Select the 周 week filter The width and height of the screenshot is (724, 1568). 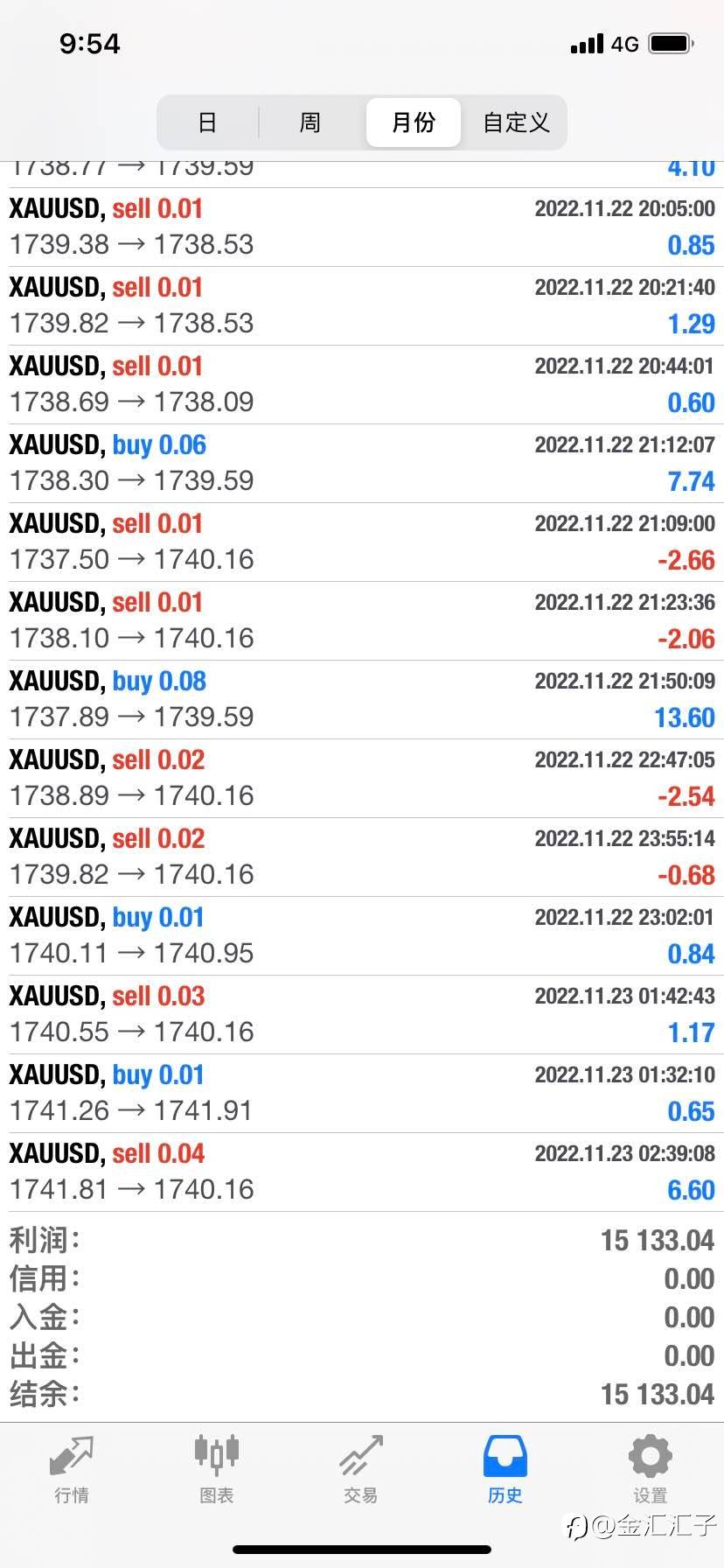pos(310,122)
